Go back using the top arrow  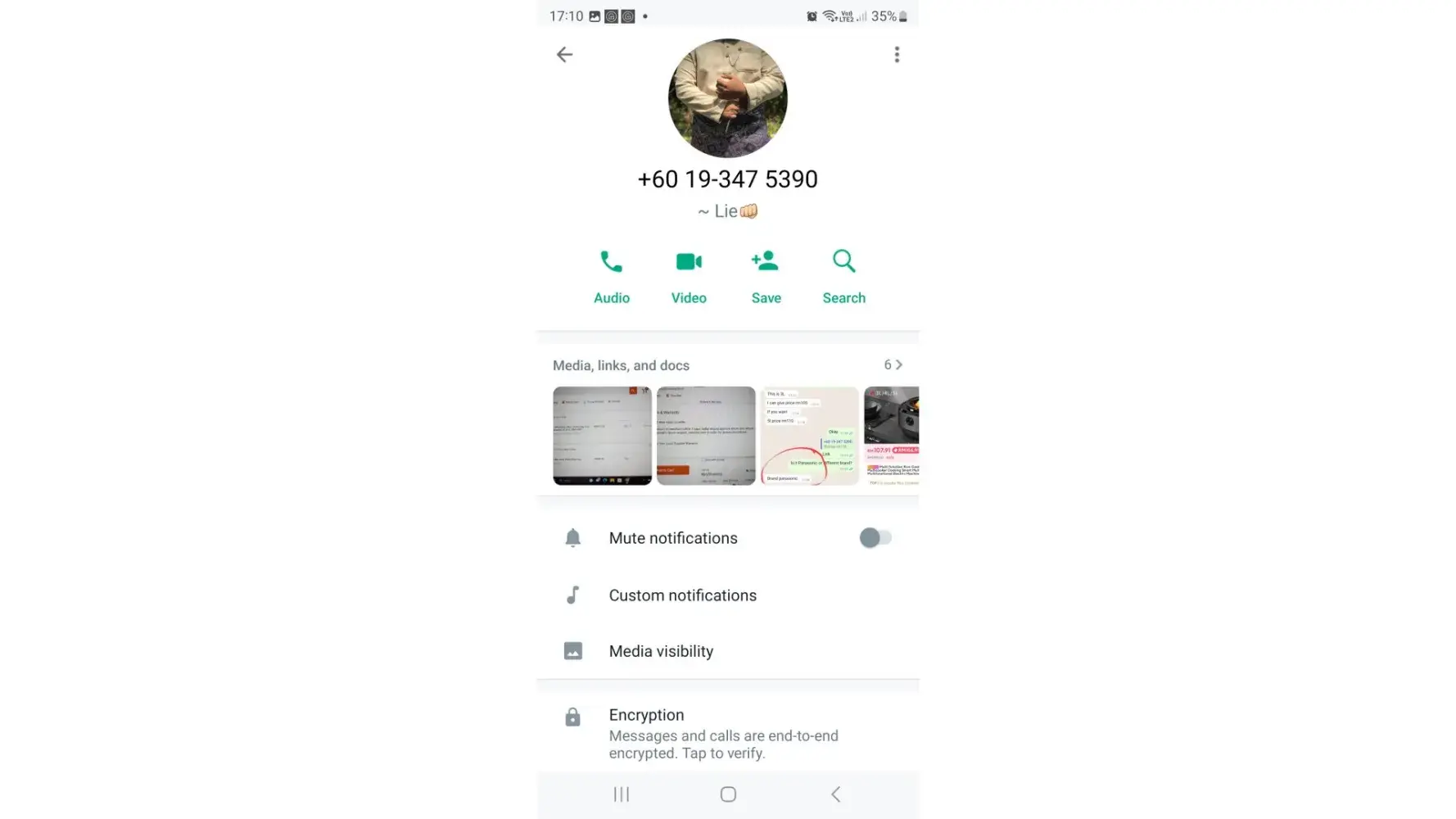[x=564, y=55]
